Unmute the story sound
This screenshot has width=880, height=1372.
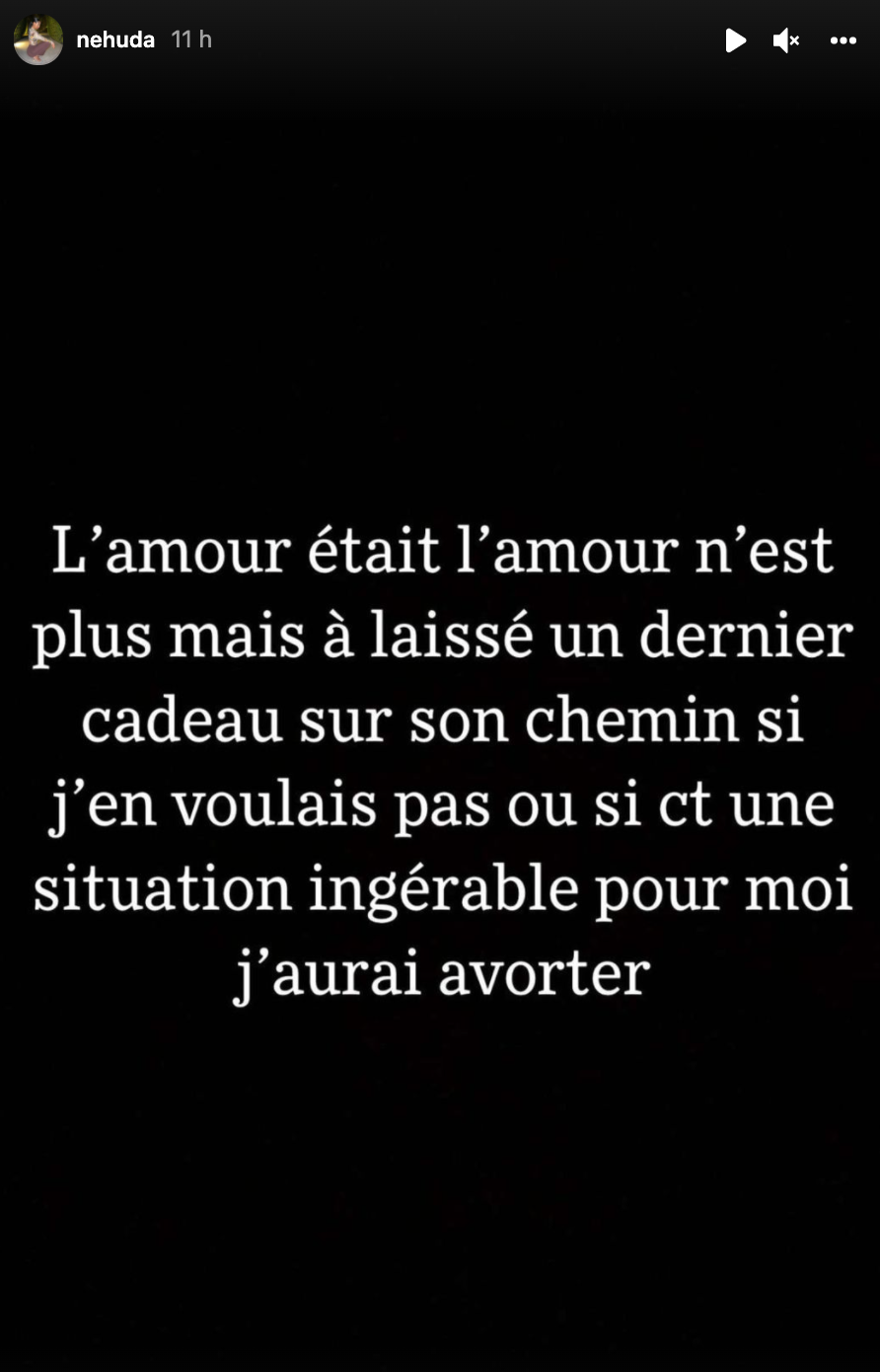(786, 40)
